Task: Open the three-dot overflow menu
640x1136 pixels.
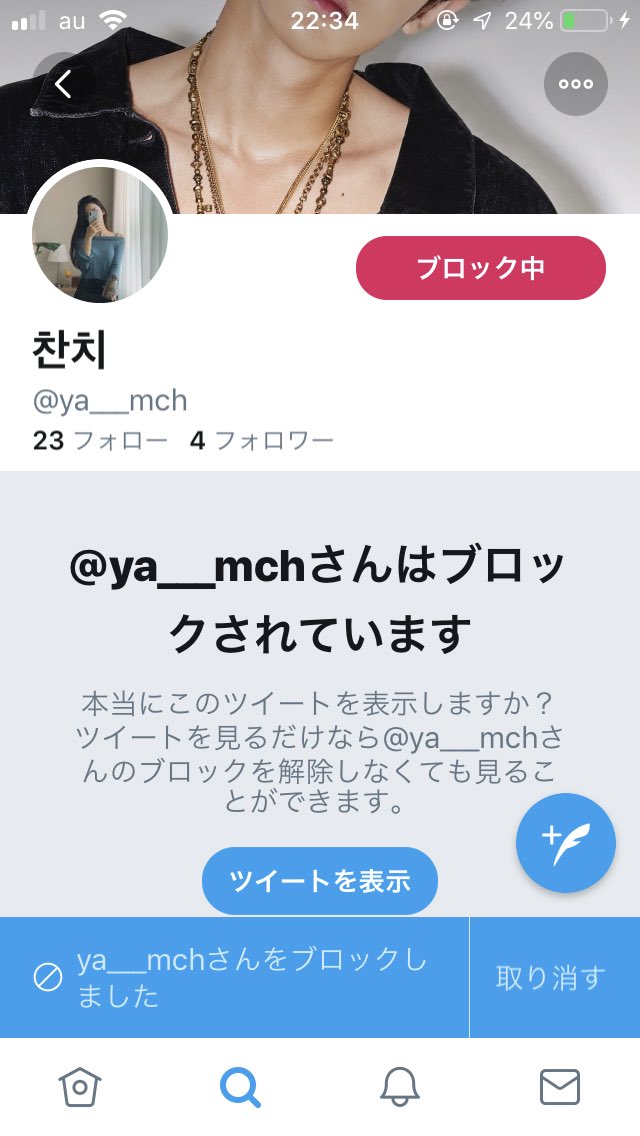Action: [576, 84]
